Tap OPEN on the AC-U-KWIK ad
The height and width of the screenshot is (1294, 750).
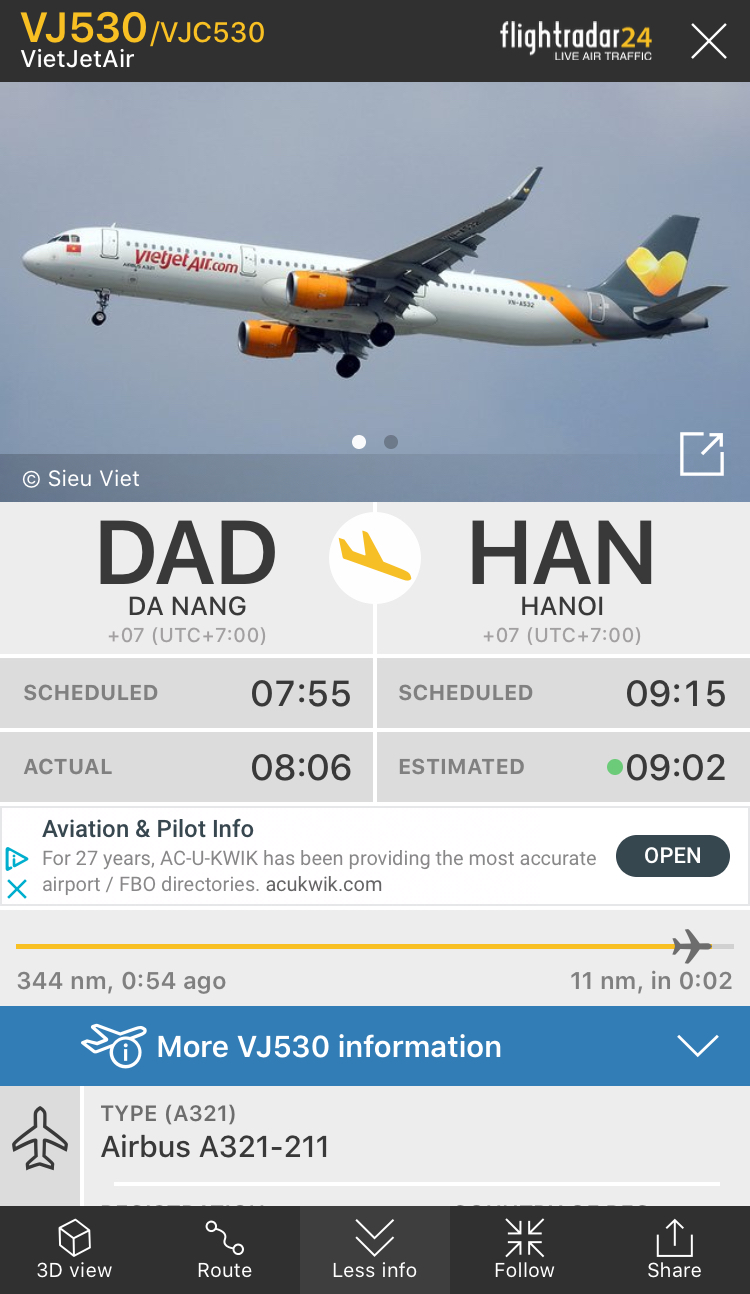point(672,856)
